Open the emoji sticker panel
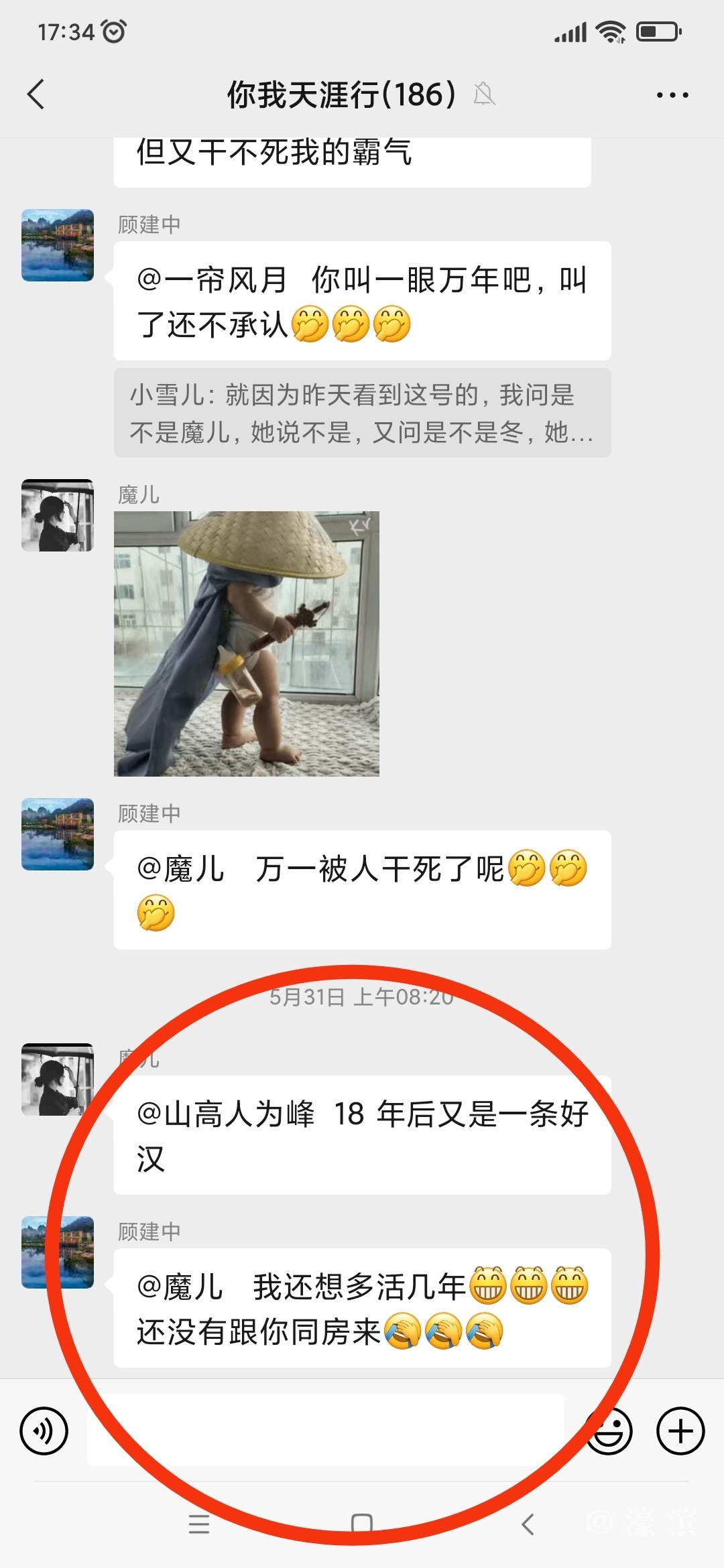The height and width of the screenshot is (1568, 724). tap(609, 1431)
